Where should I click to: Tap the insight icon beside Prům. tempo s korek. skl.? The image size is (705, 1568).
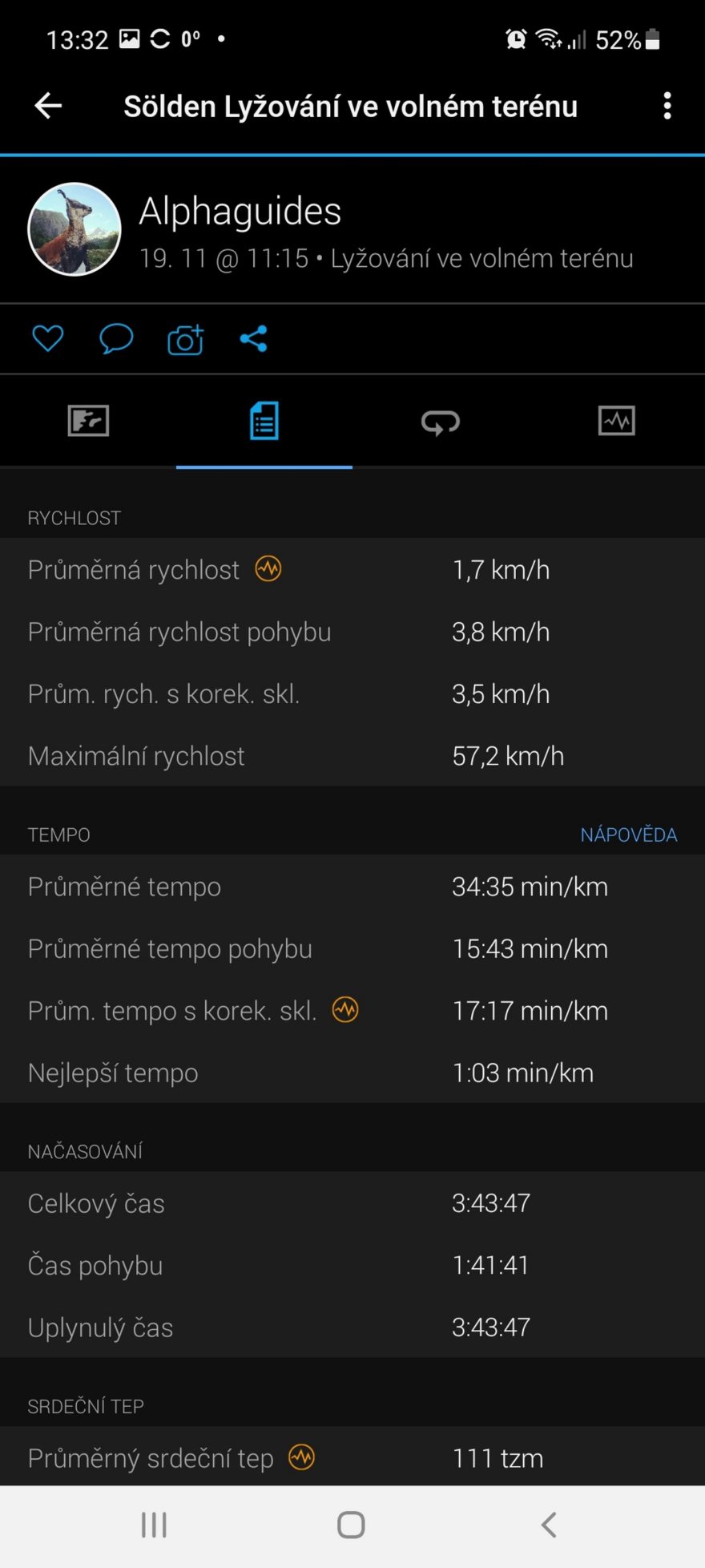point(345,1010)
